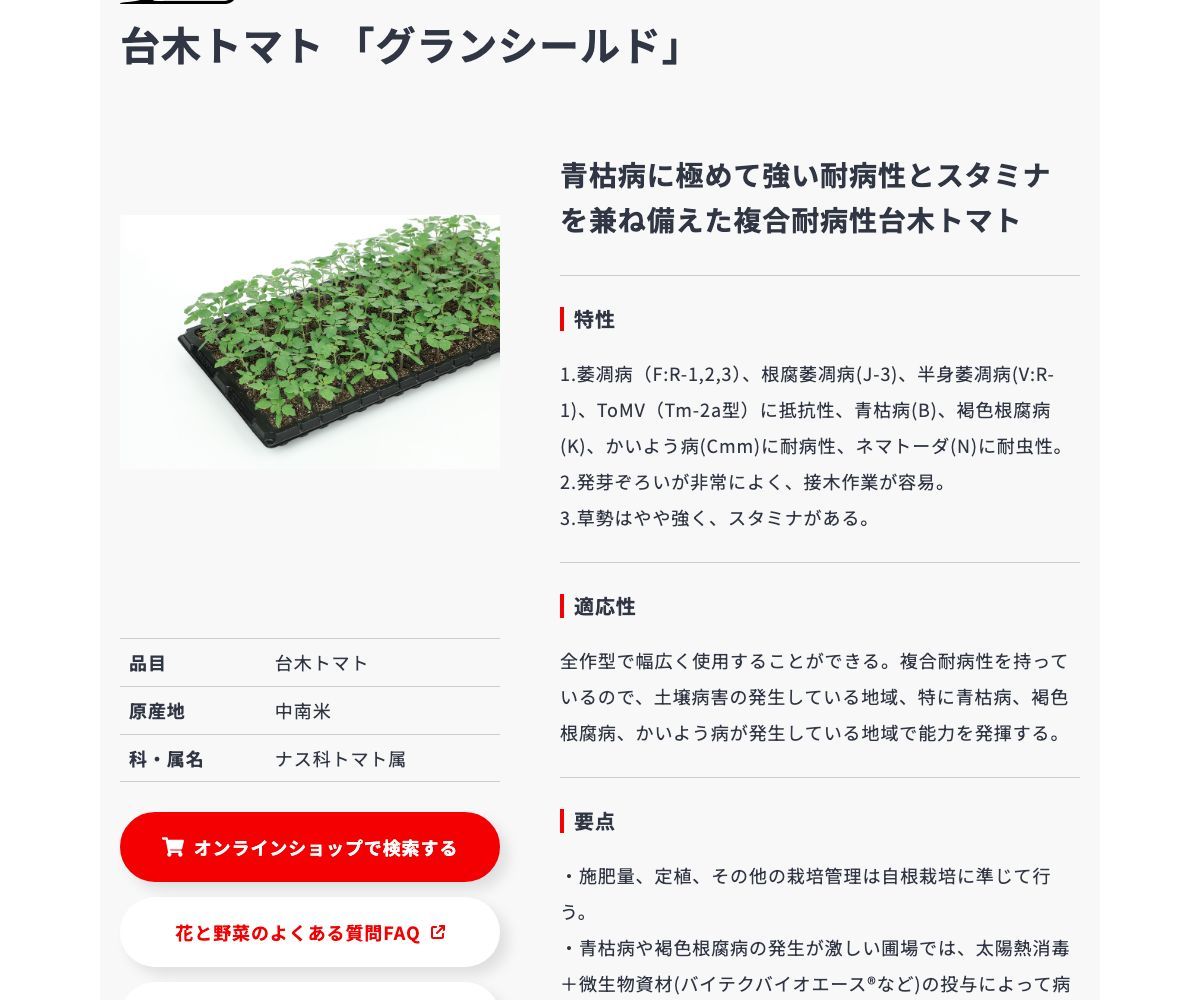Screen dimensions: 1200x1000
Task: Tap オンラインショップで検索する button
Action: [310, 847]
